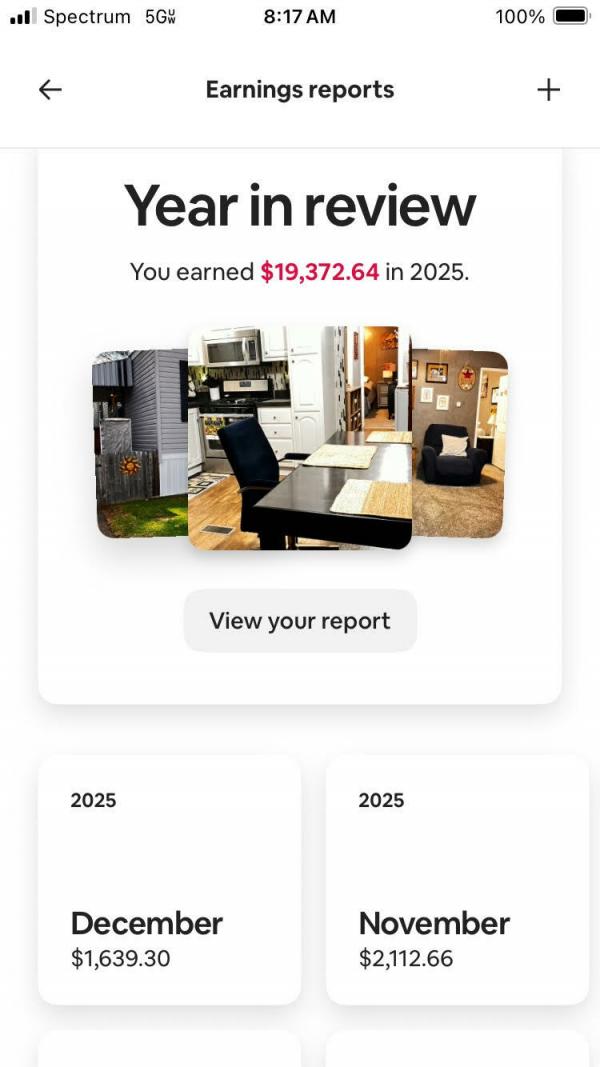Open the View your report button
Image resolution: width=600 pixels, height=1067 pixels.
coord(300,621)
